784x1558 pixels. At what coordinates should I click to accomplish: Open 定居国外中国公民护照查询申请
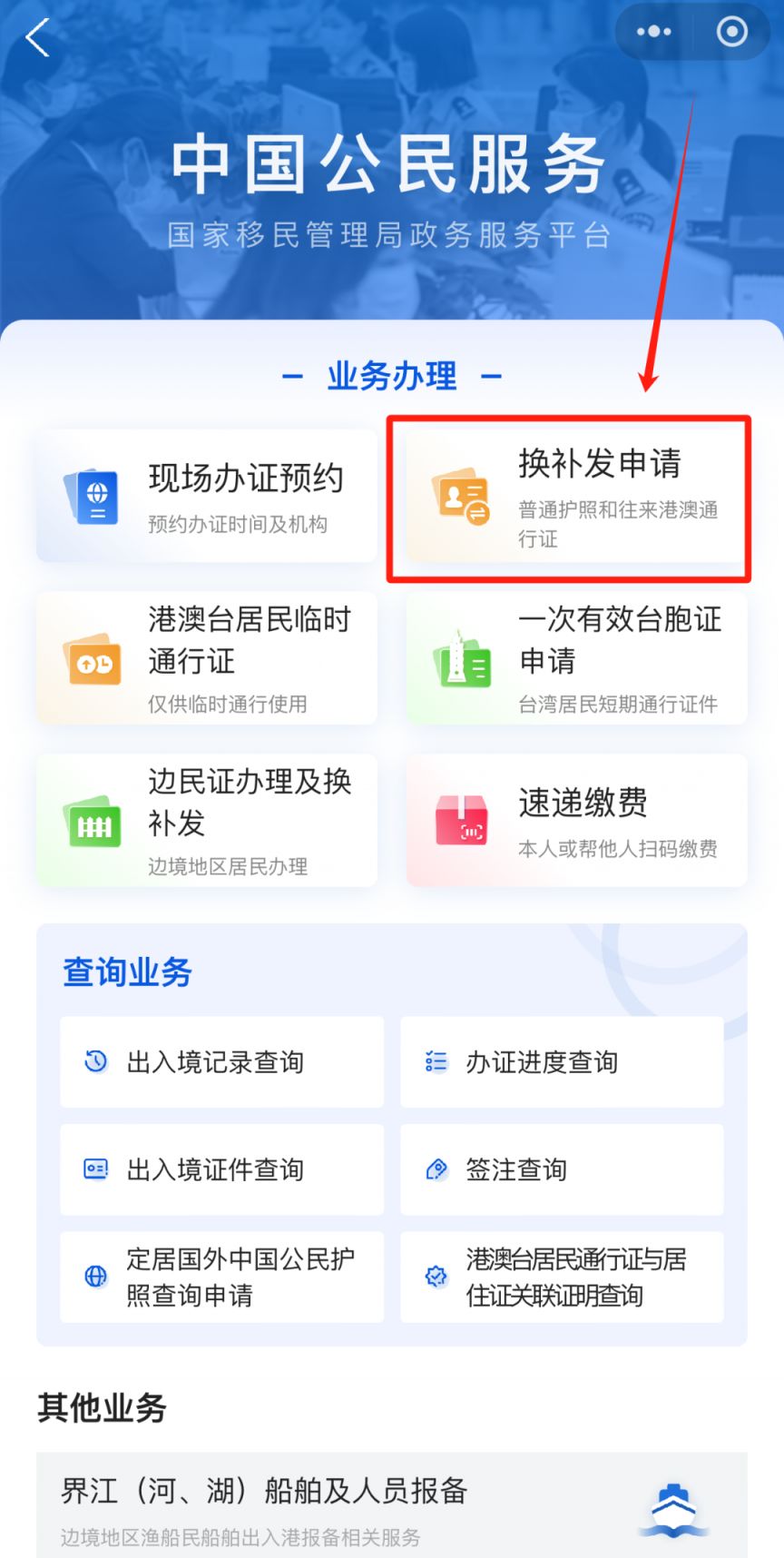[x=222, y=1277]
